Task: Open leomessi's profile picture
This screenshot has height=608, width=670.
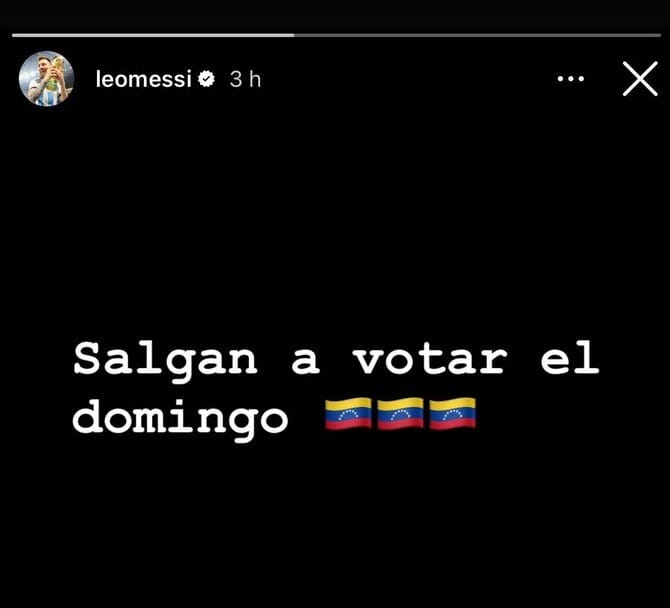Action: pyautogui.click(x=46, y=79)
